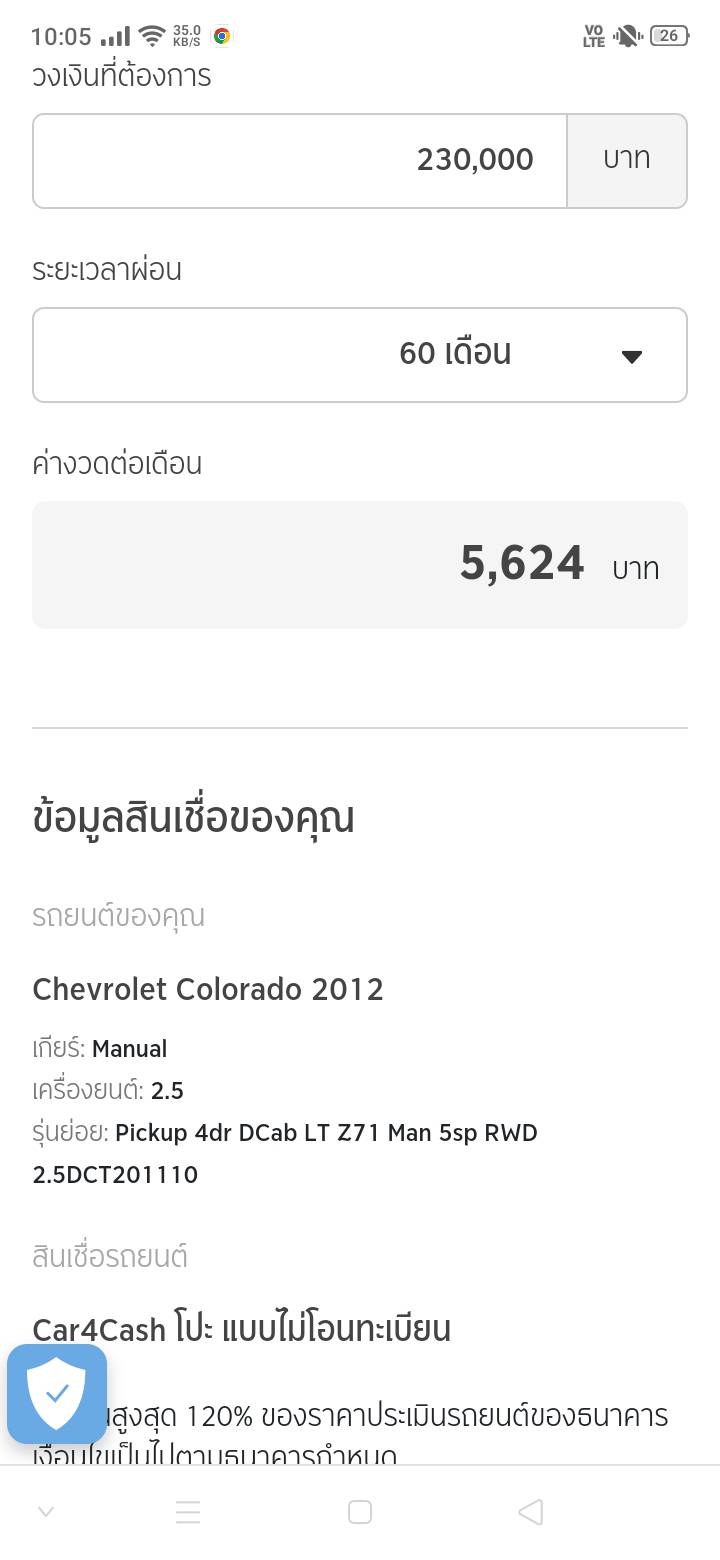
Task: Expand the 60 เดือน installment period dropdown
Action: 360,355
